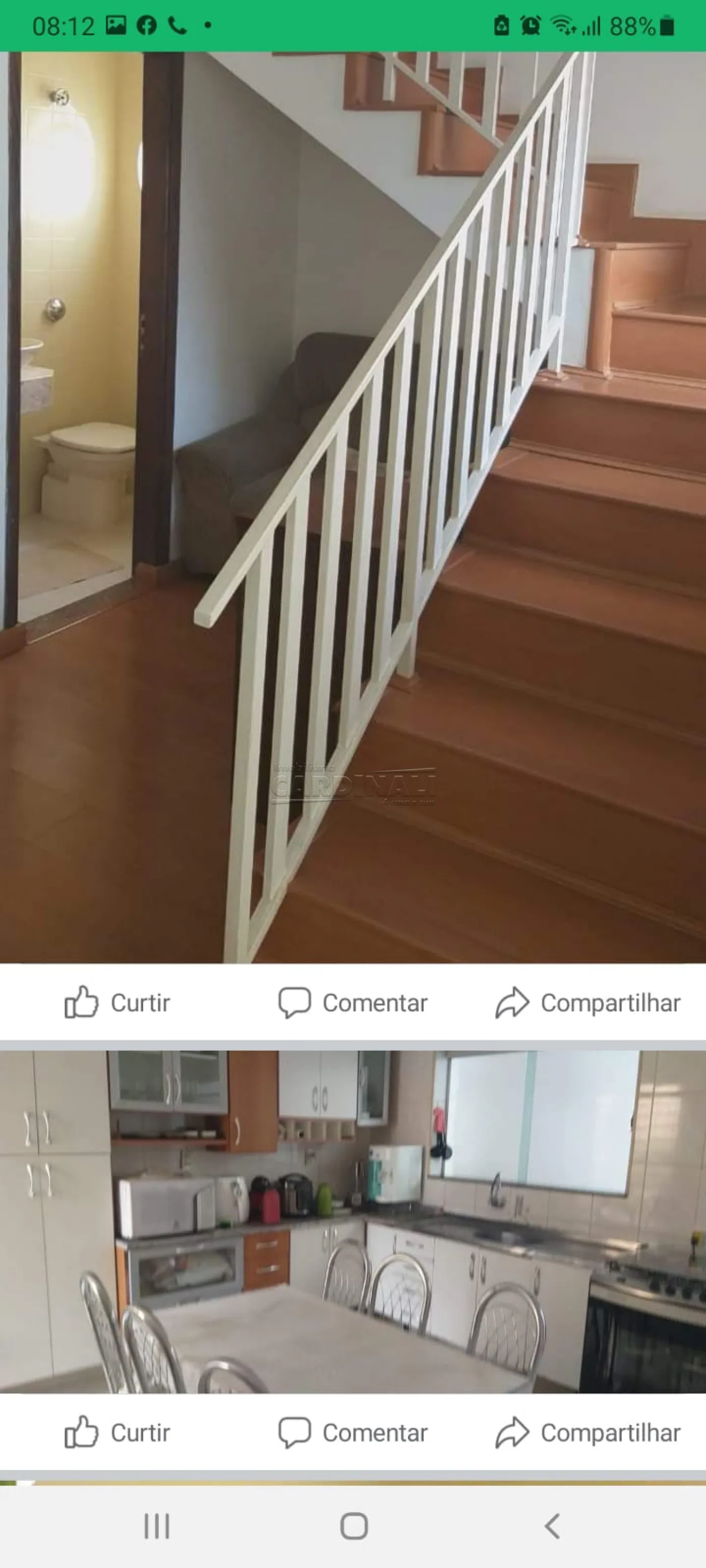Open the staircase photo

click(352, 507)
